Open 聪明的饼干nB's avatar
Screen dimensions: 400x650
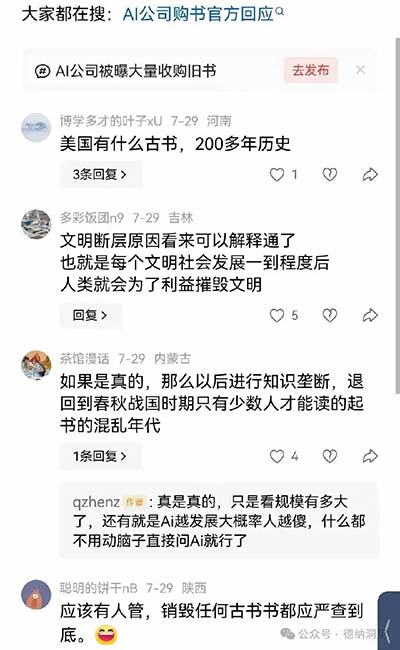(x=36, y=595)
